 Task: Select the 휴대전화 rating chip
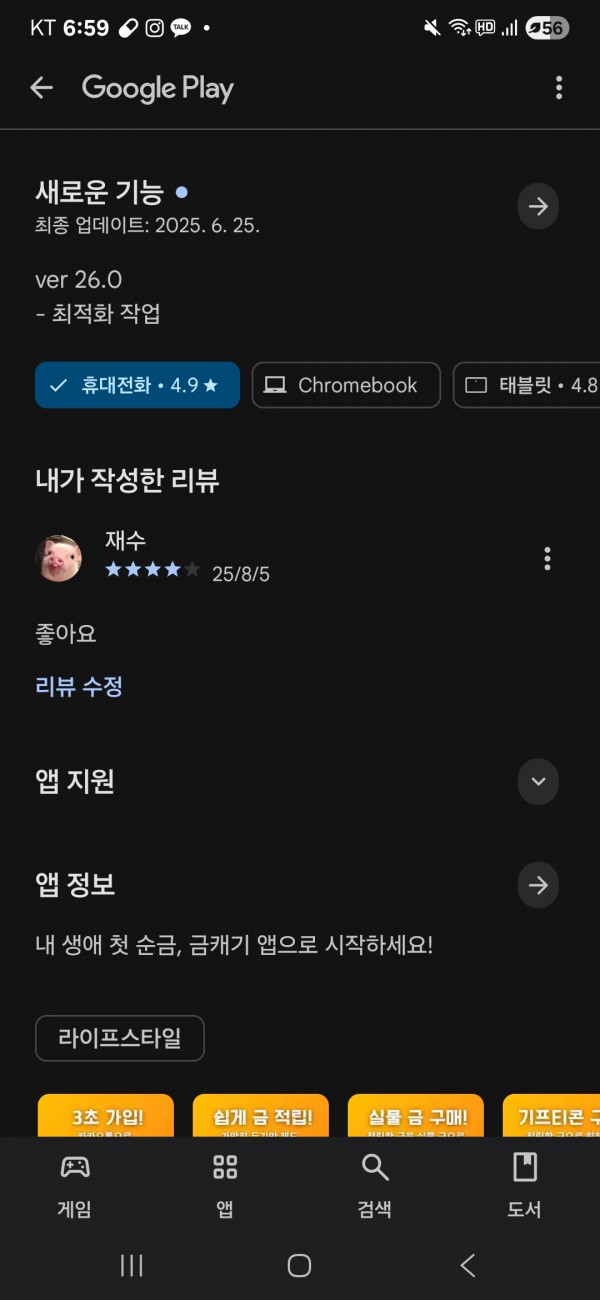tap(137, 385)
